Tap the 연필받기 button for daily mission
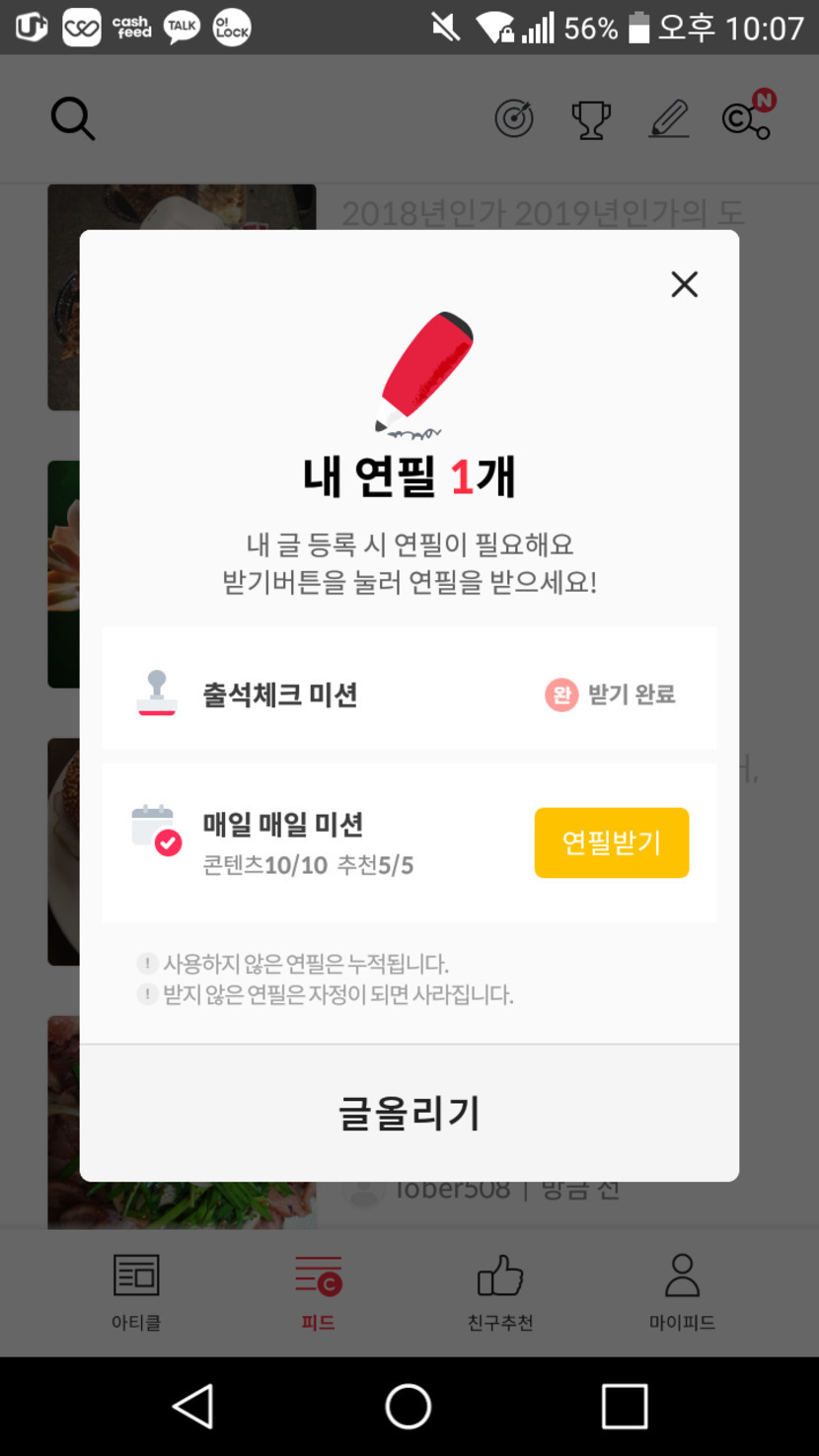Image resolution: width=819 pixels, height=1456 pixels. click(x=611, y=842)
